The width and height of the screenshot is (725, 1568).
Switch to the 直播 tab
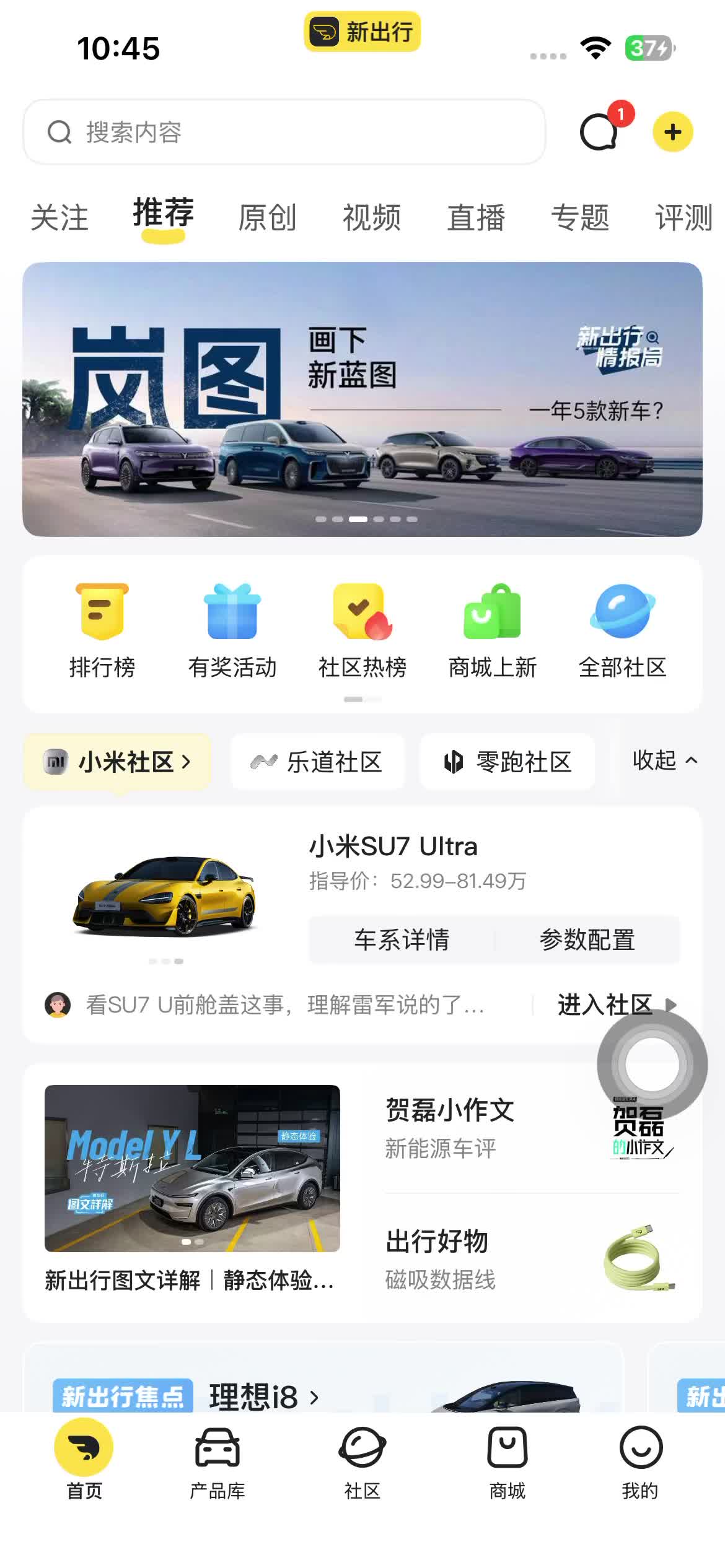476,218
